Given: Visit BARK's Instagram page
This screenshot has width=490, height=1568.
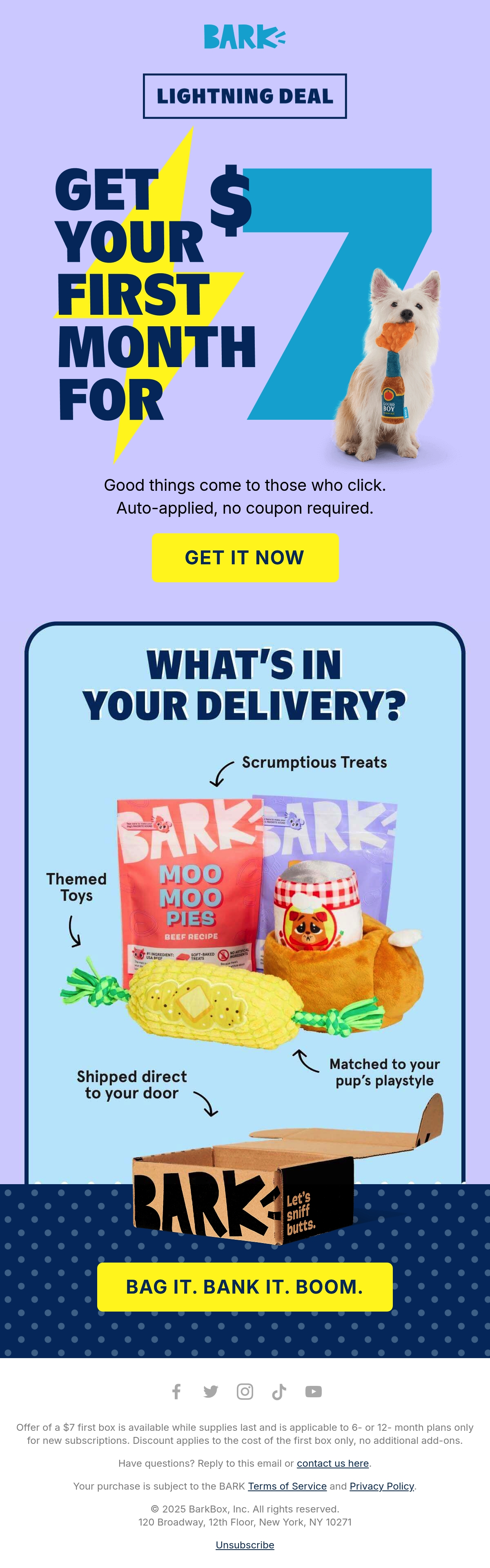Looking at the screenshot, I should [x=245, y=1392].
